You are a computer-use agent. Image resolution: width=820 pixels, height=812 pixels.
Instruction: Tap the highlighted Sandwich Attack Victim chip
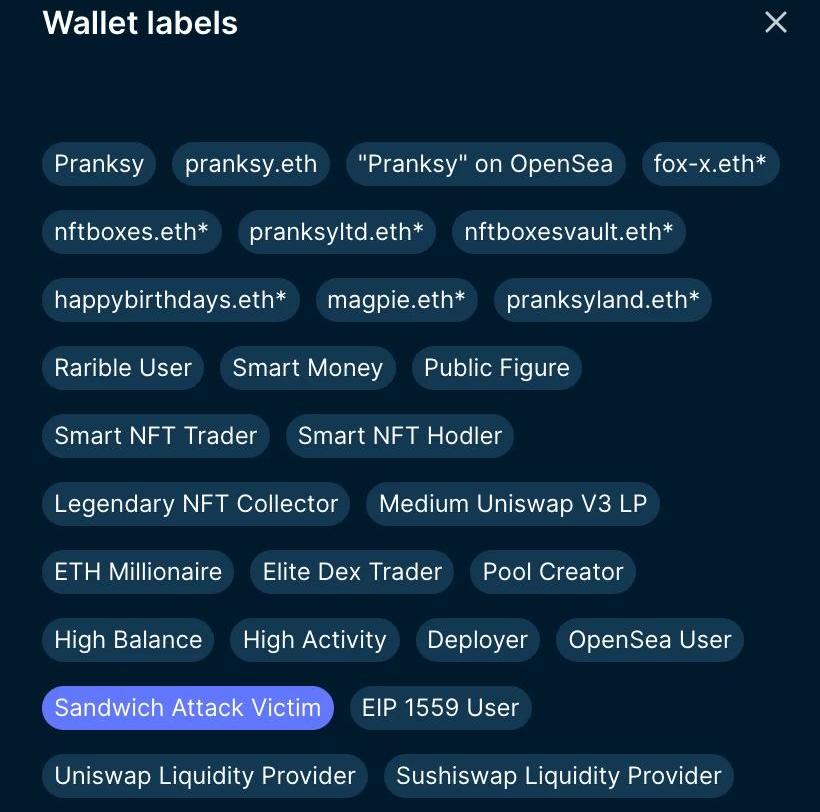pyautogui.click(x=187, y=708)
